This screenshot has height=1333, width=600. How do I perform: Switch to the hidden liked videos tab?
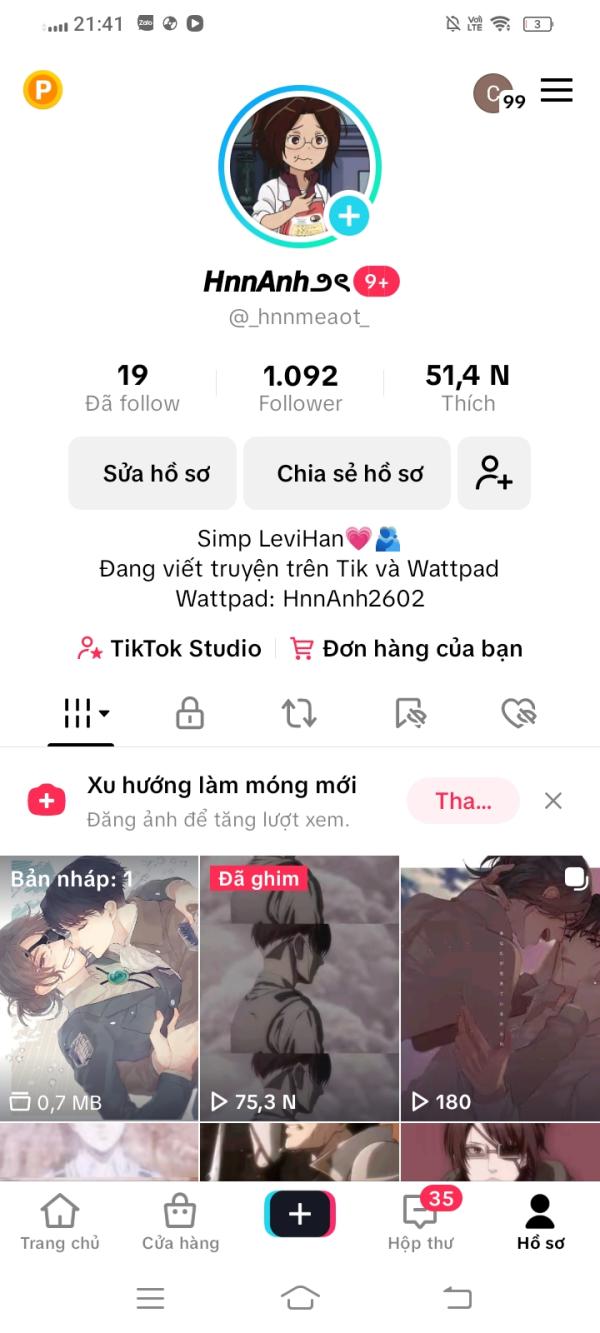point(519,713)
